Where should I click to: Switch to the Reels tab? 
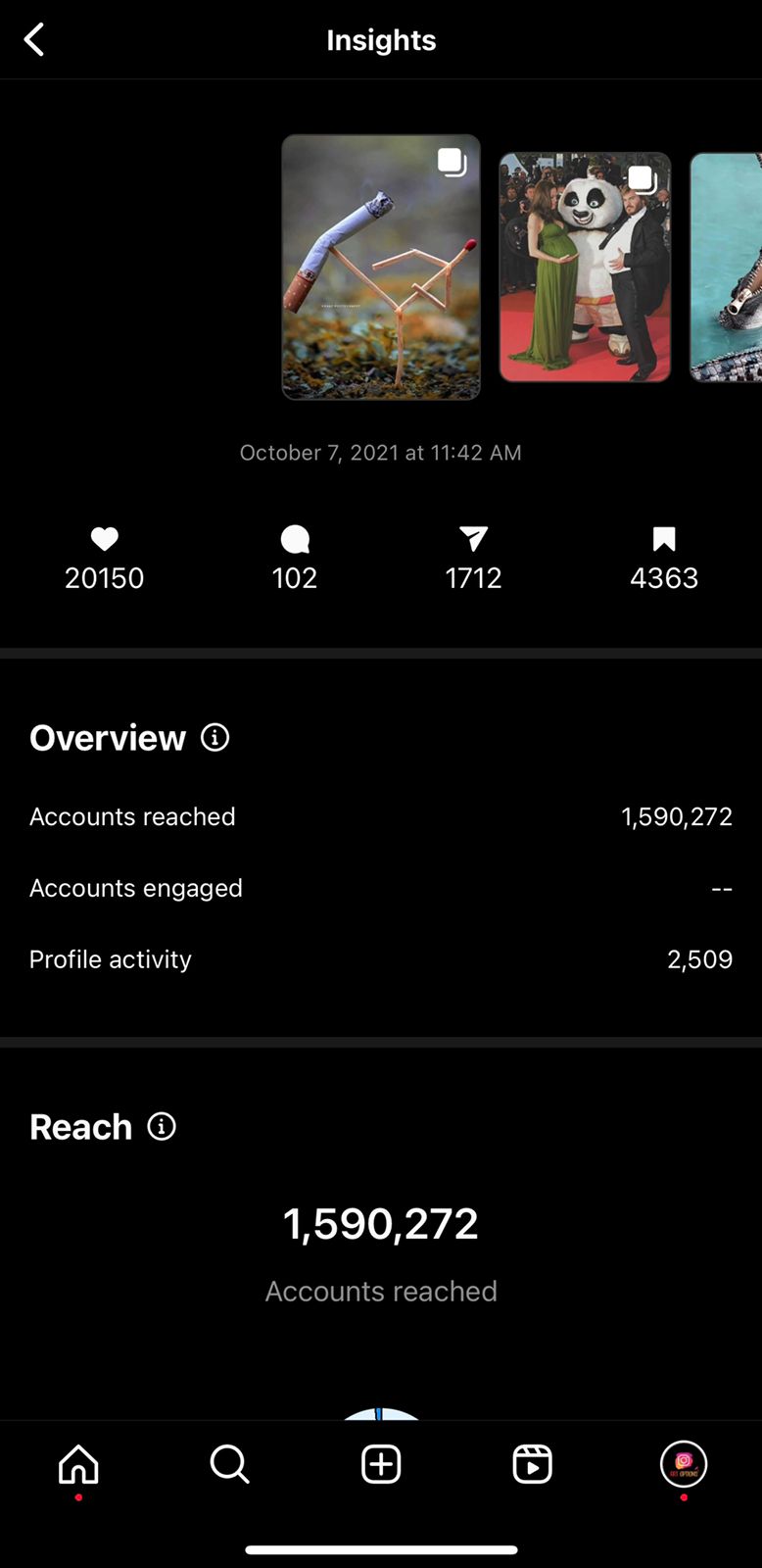coord(532,1464)
